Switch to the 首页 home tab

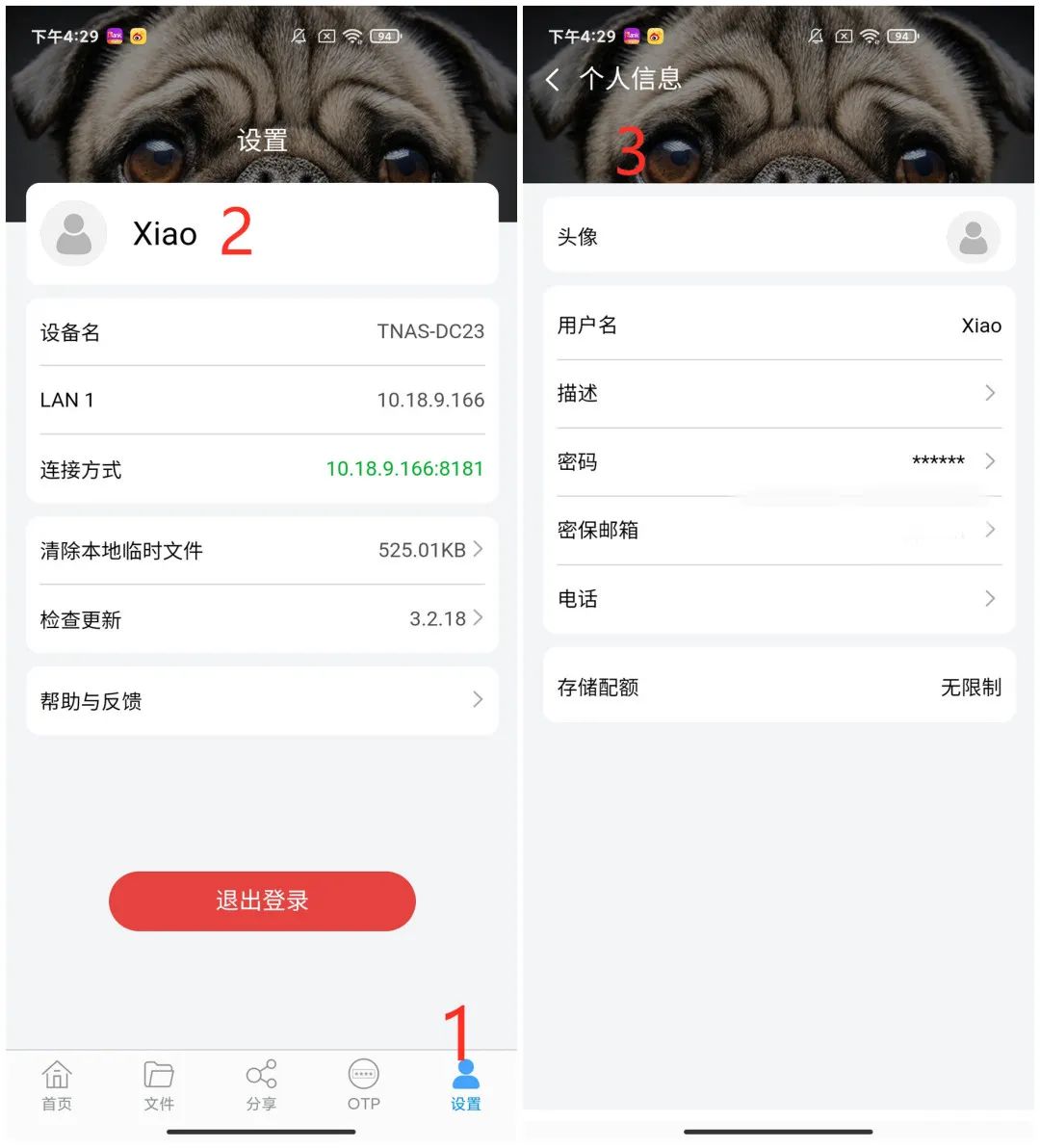pyautogui.click(x=57, y=1085)
